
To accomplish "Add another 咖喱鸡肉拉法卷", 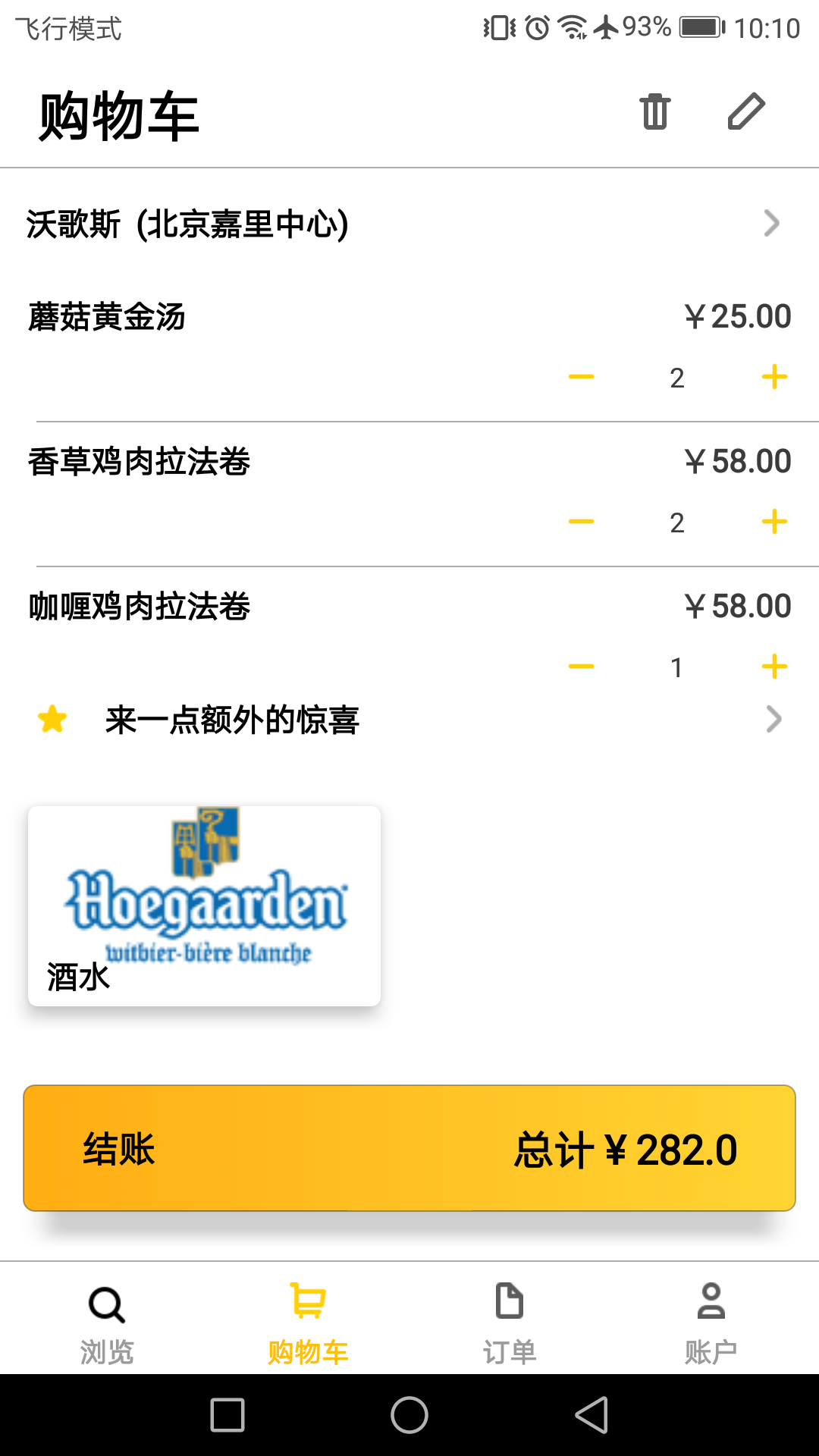I will 774,667.
